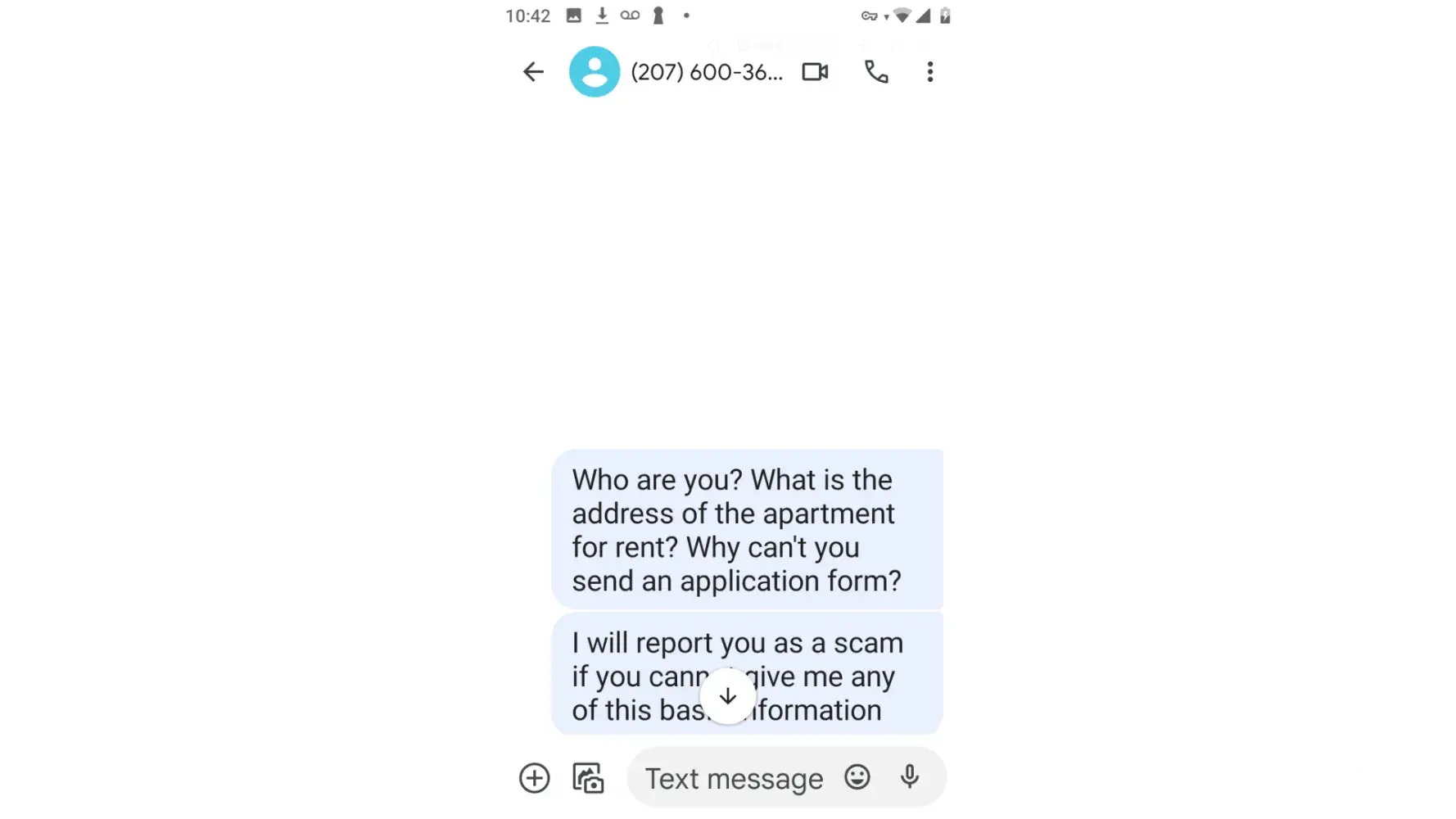Record a voice message with microphone
Viewport: 1456px width, 819px height.
tap(909, 776)
